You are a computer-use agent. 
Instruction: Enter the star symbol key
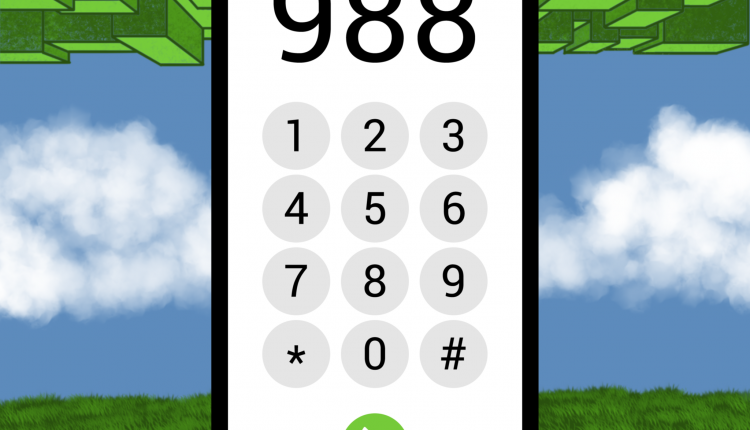click(296, 355)
